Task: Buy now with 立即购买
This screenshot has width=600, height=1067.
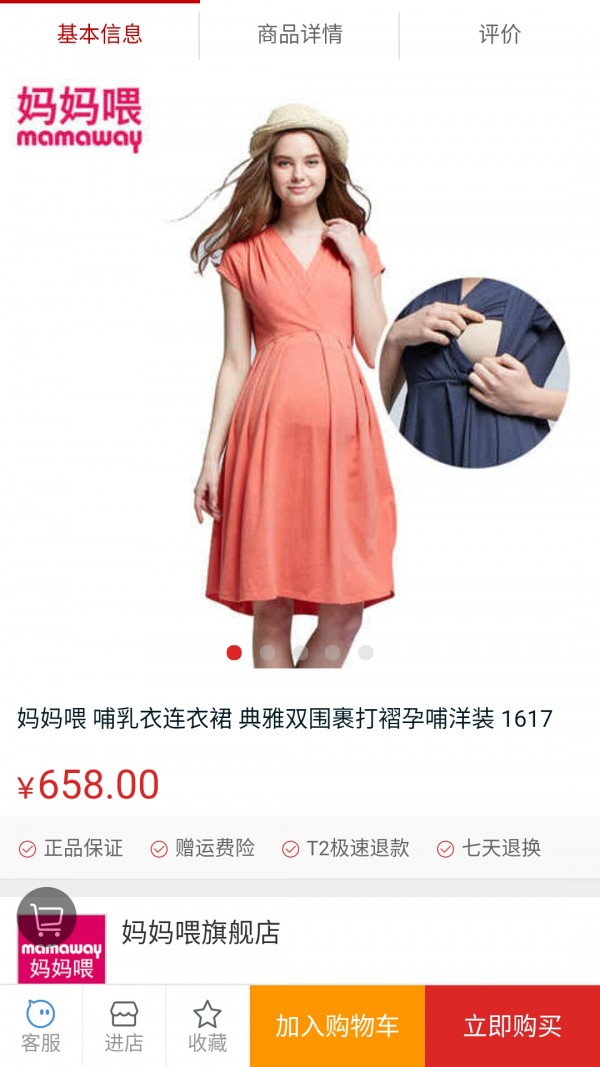Action: tap(512, 1026)
